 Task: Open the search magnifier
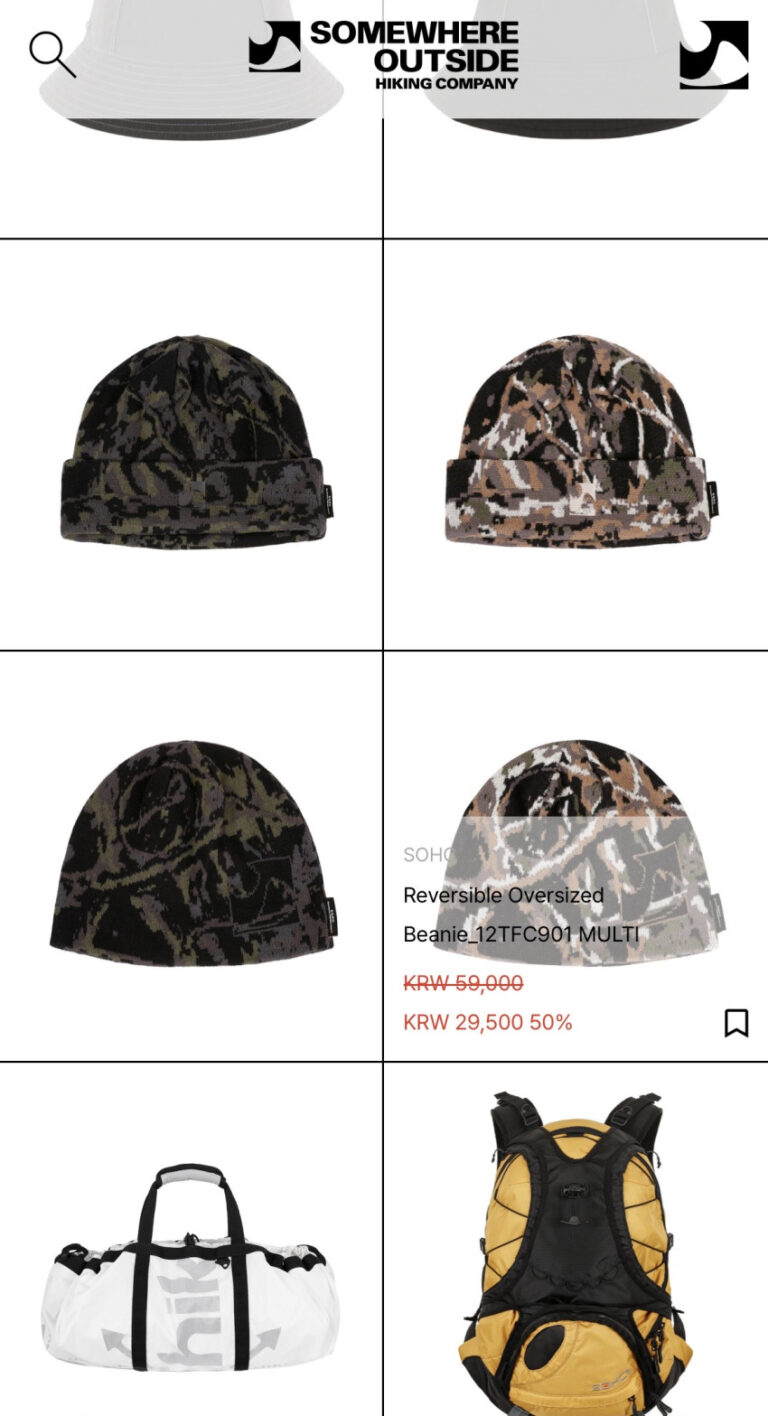pyautogui.click(x=52, y=54)
